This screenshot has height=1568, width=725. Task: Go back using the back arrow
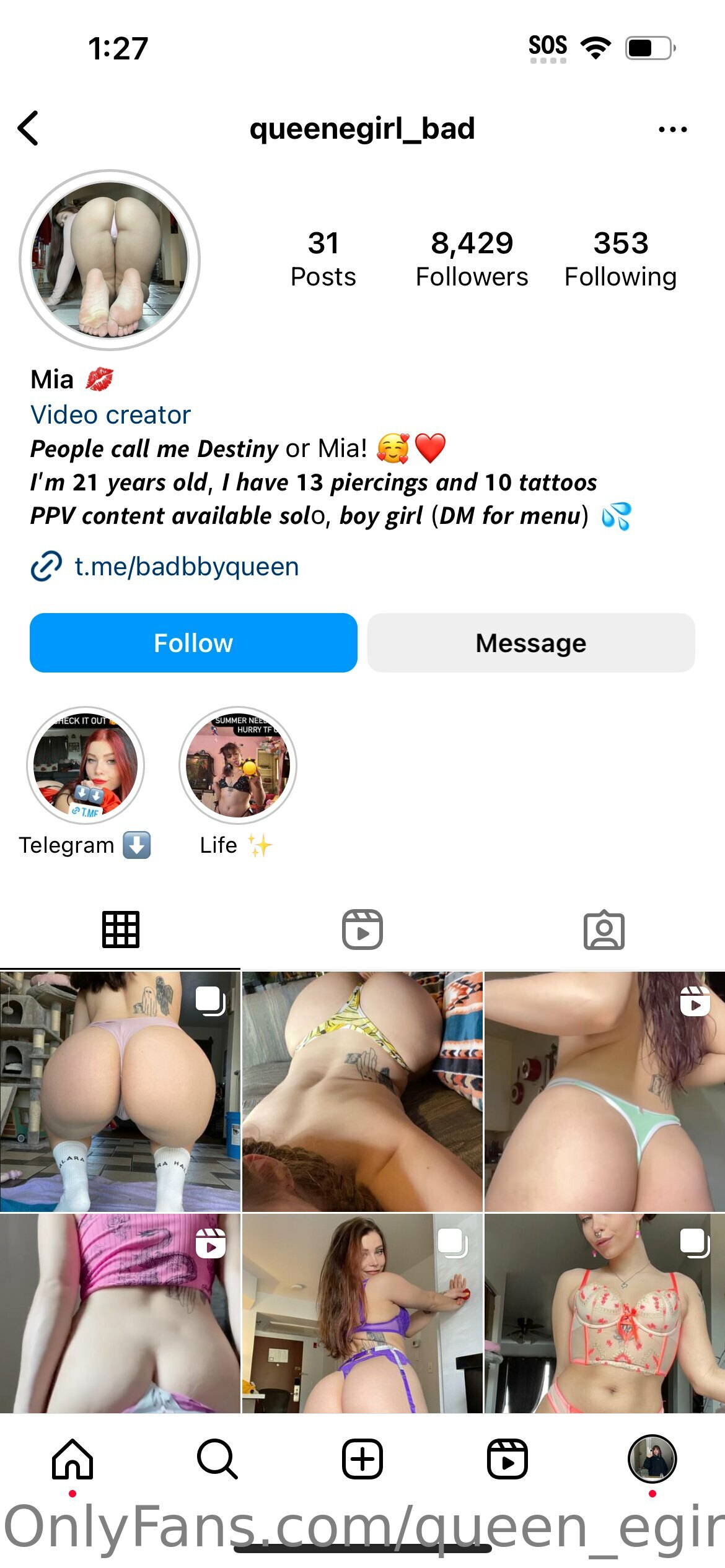[x=29, y=128]
